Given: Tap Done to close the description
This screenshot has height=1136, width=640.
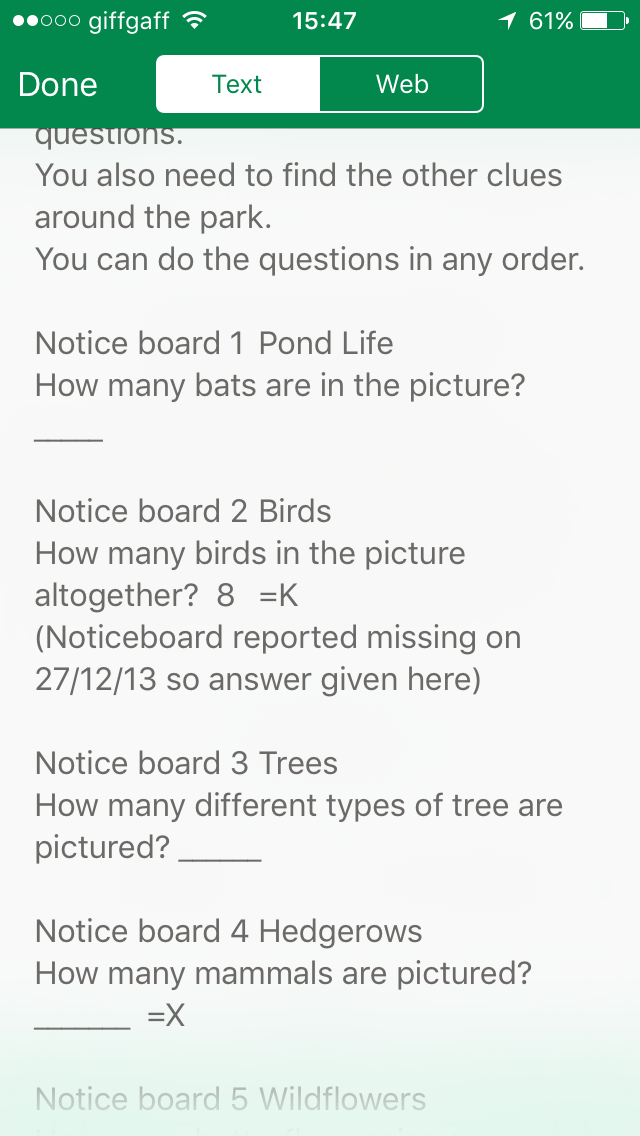Looking at the screenshot, I should pos(57,85).
